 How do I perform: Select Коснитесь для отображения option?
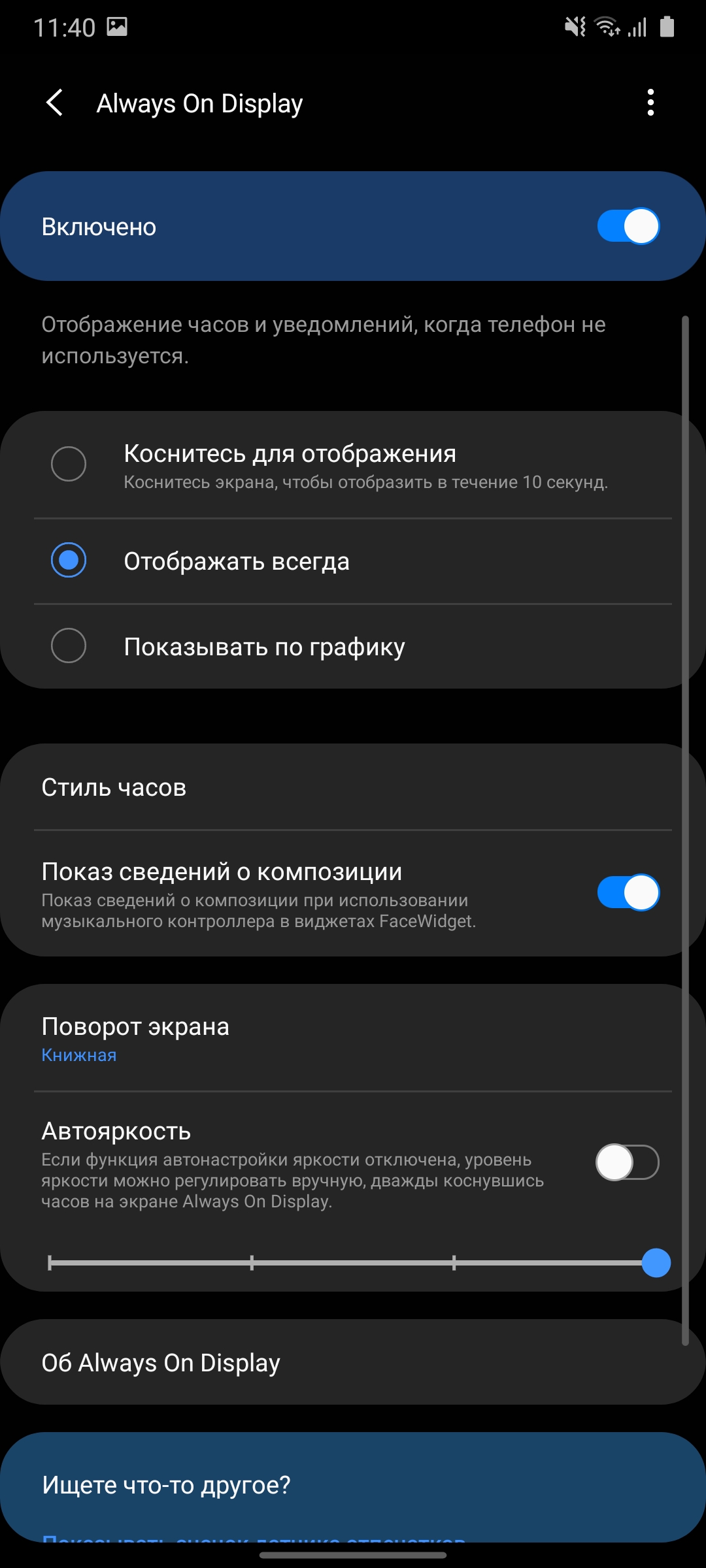click(69, 464)
